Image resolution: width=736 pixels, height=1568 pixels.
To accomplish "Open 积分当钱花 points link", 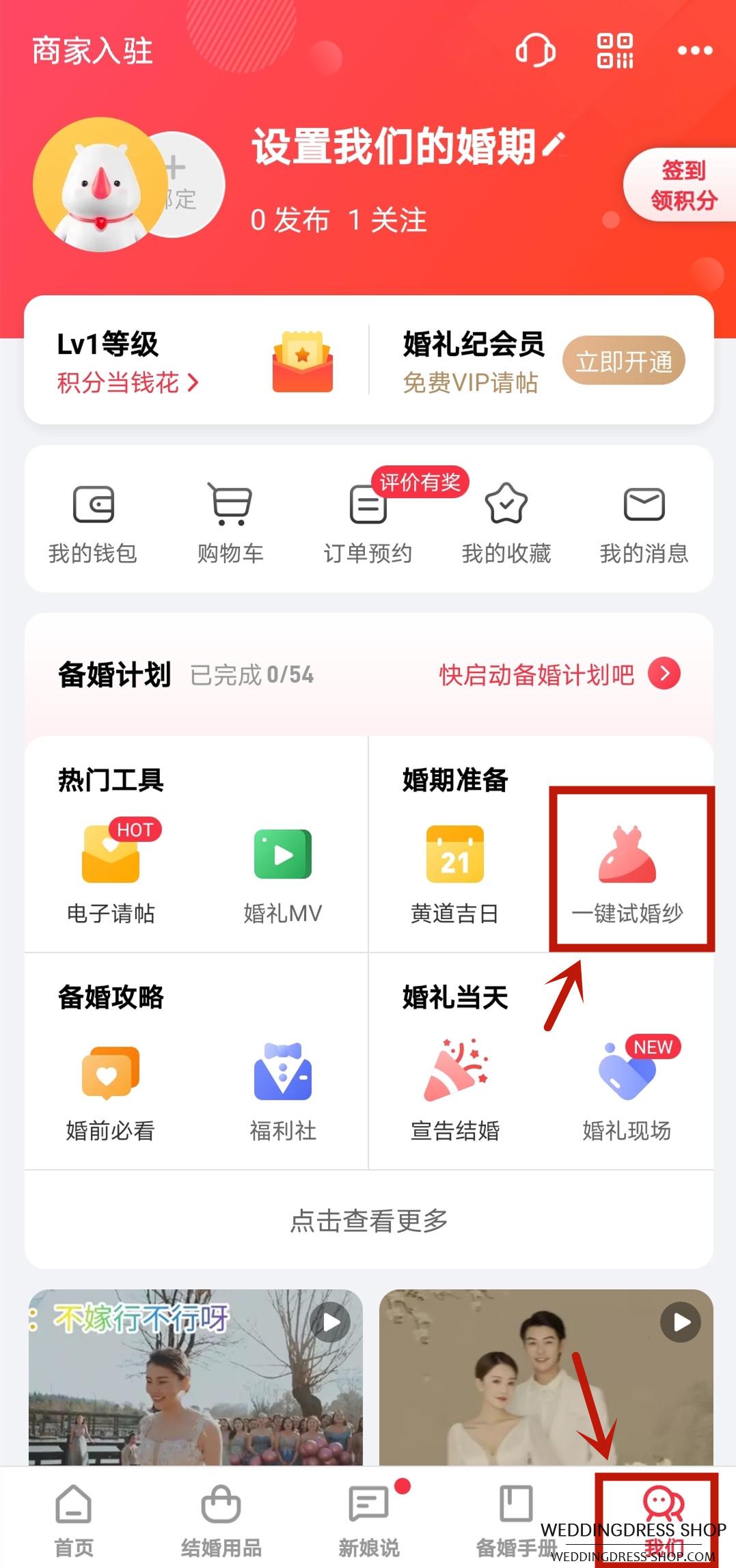I will click(128, 383).
